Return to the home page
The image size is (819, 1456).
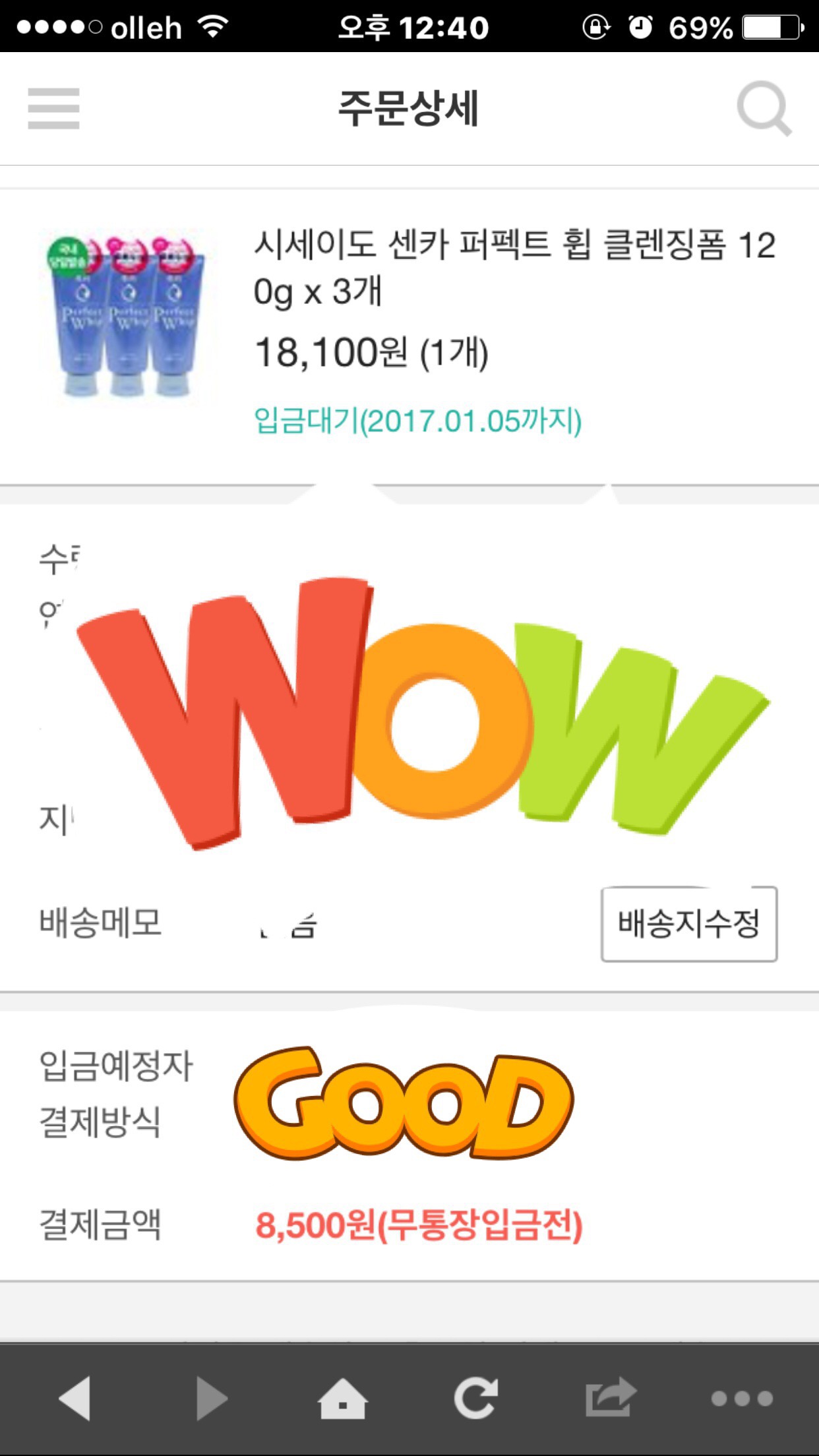pyautogui.click(x=342, y=1397)
